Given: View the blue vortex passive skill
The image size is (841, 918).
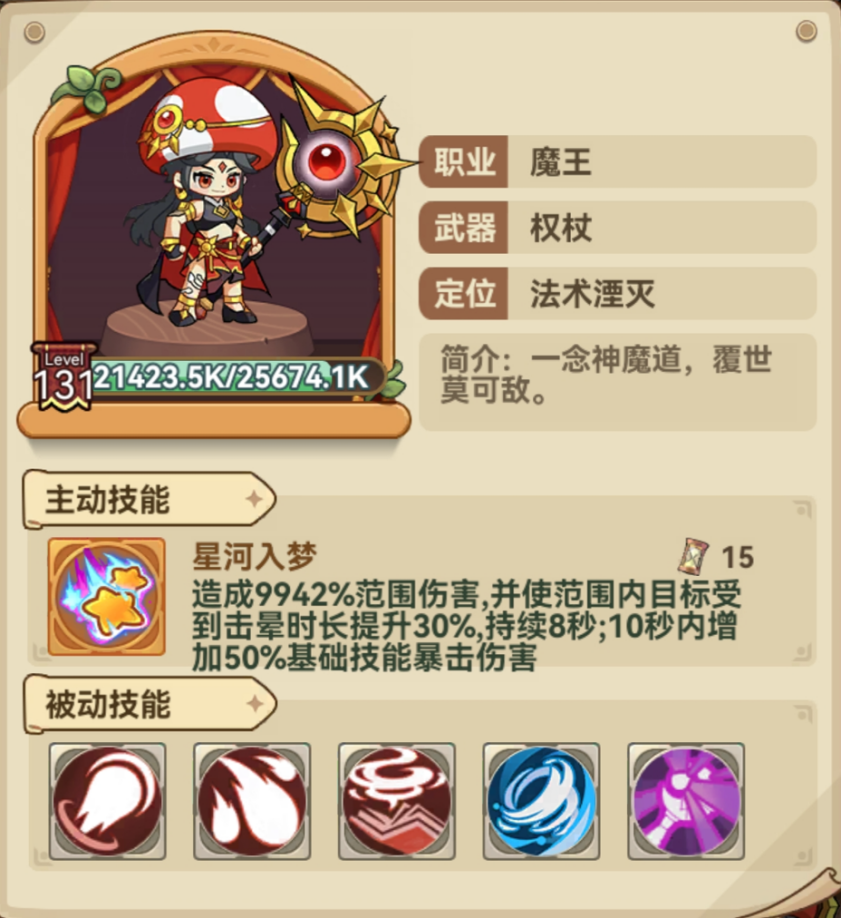Looking at the screenshot, I should [x=541, y=800].
